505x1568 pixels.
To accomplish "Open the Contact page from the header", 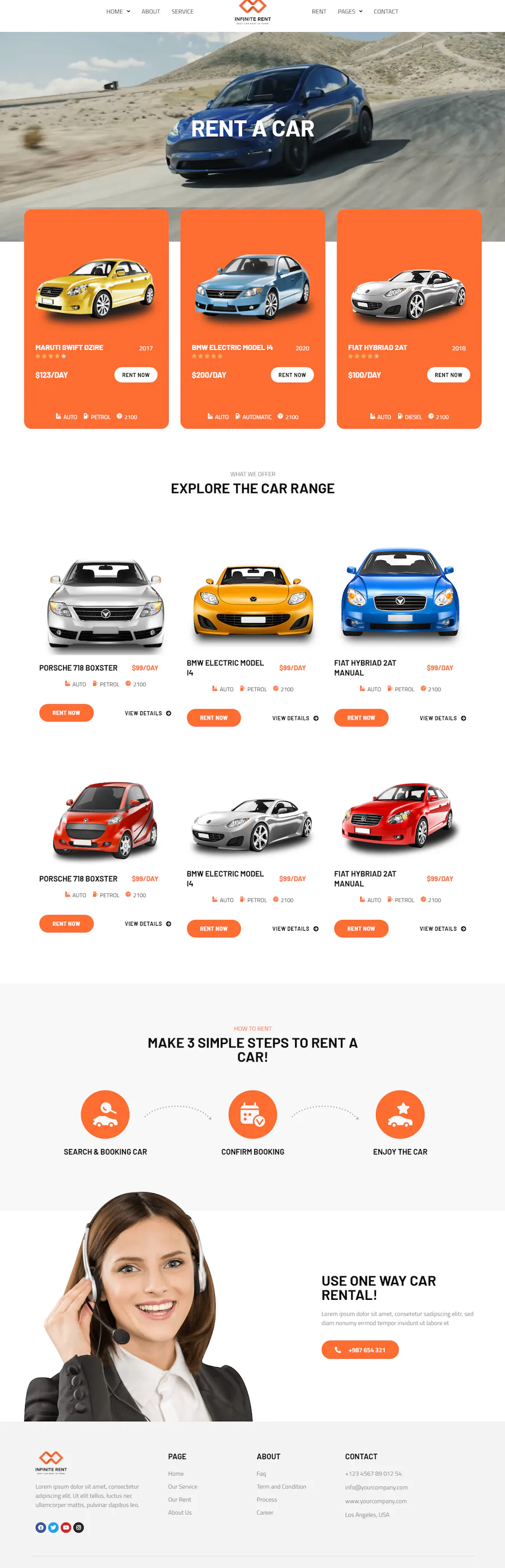I will pos(385,12).
